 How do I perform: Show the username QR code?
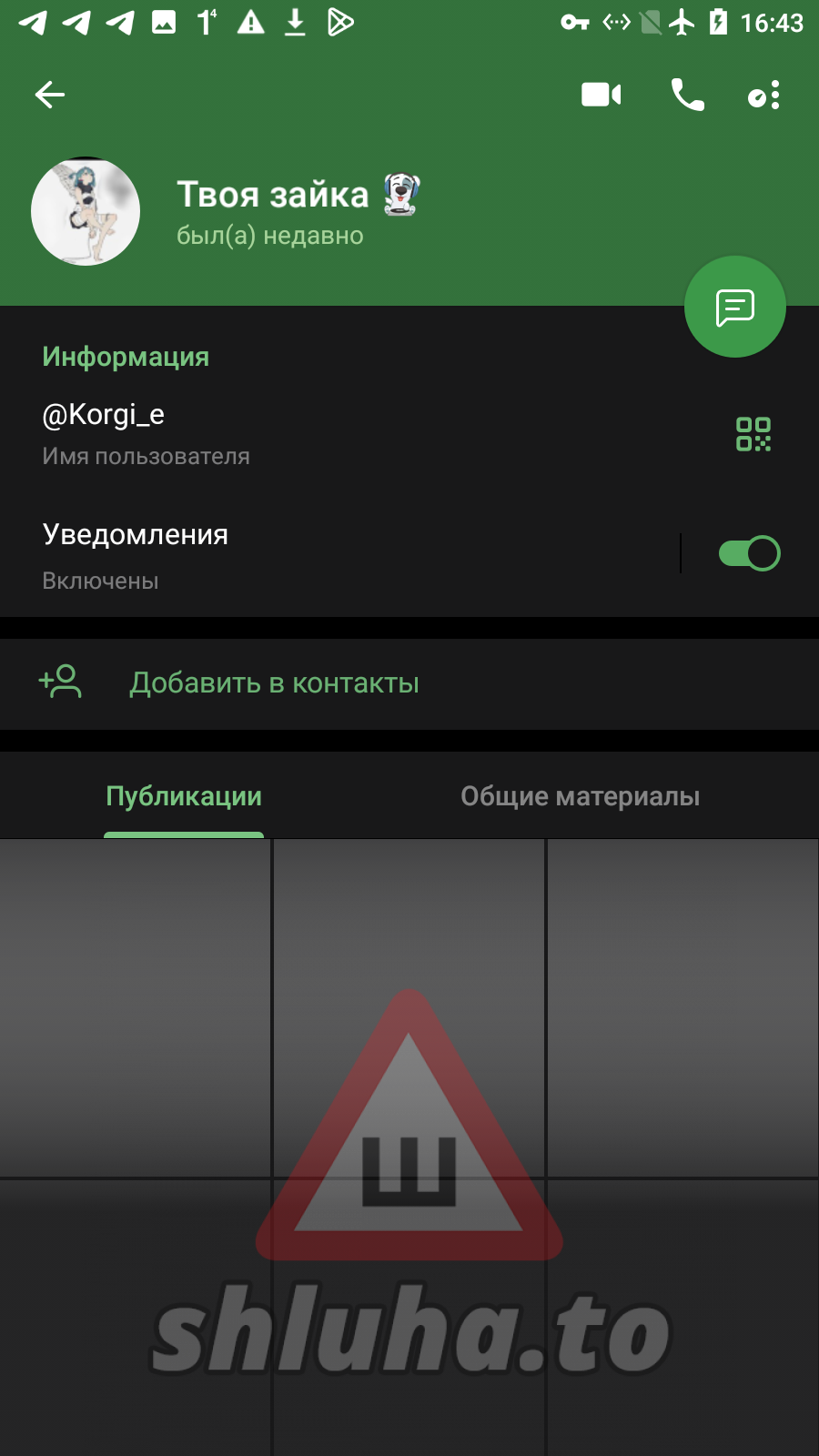[x=753, y=434]
